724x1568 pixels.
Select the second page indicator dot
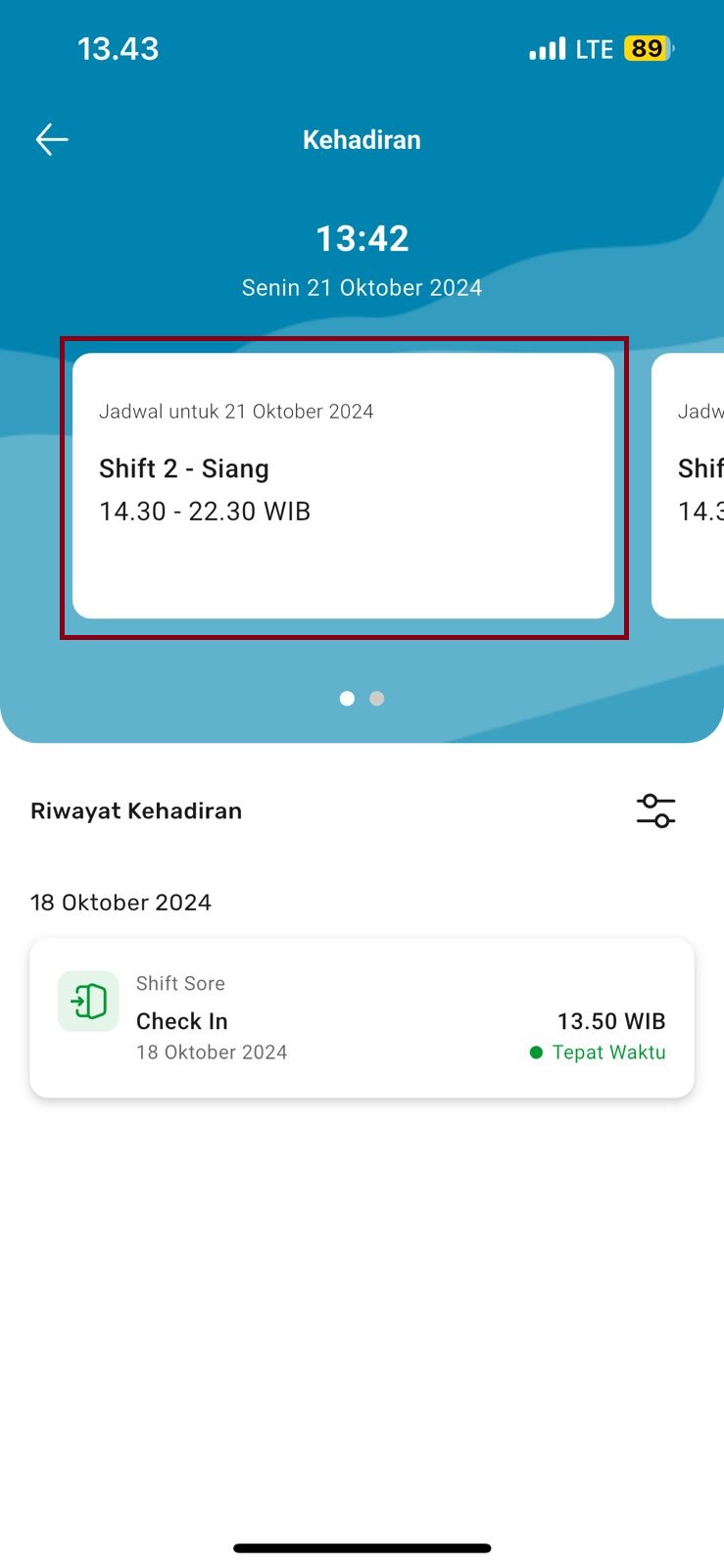pyautogui.click(x=377, y=699)
